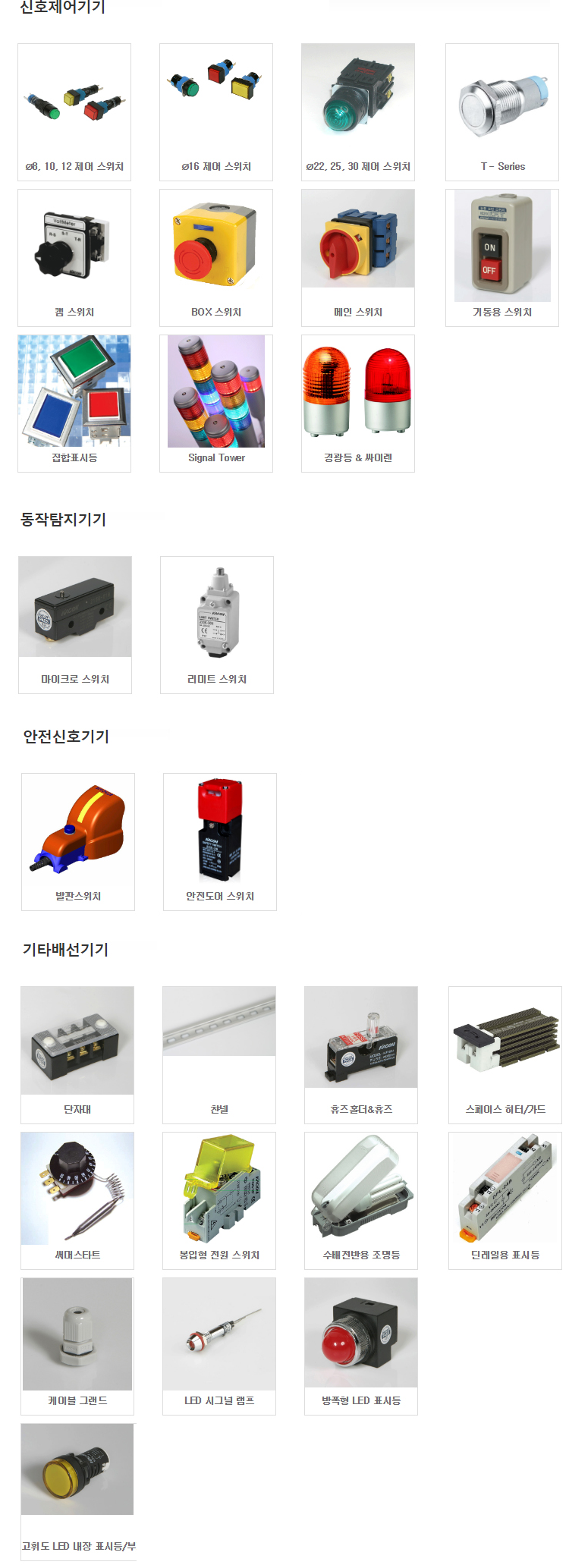The height and width of the screenshot is (1568, 569).
Task: Open the 리미트 스위치 category
Action: point(217,624)
